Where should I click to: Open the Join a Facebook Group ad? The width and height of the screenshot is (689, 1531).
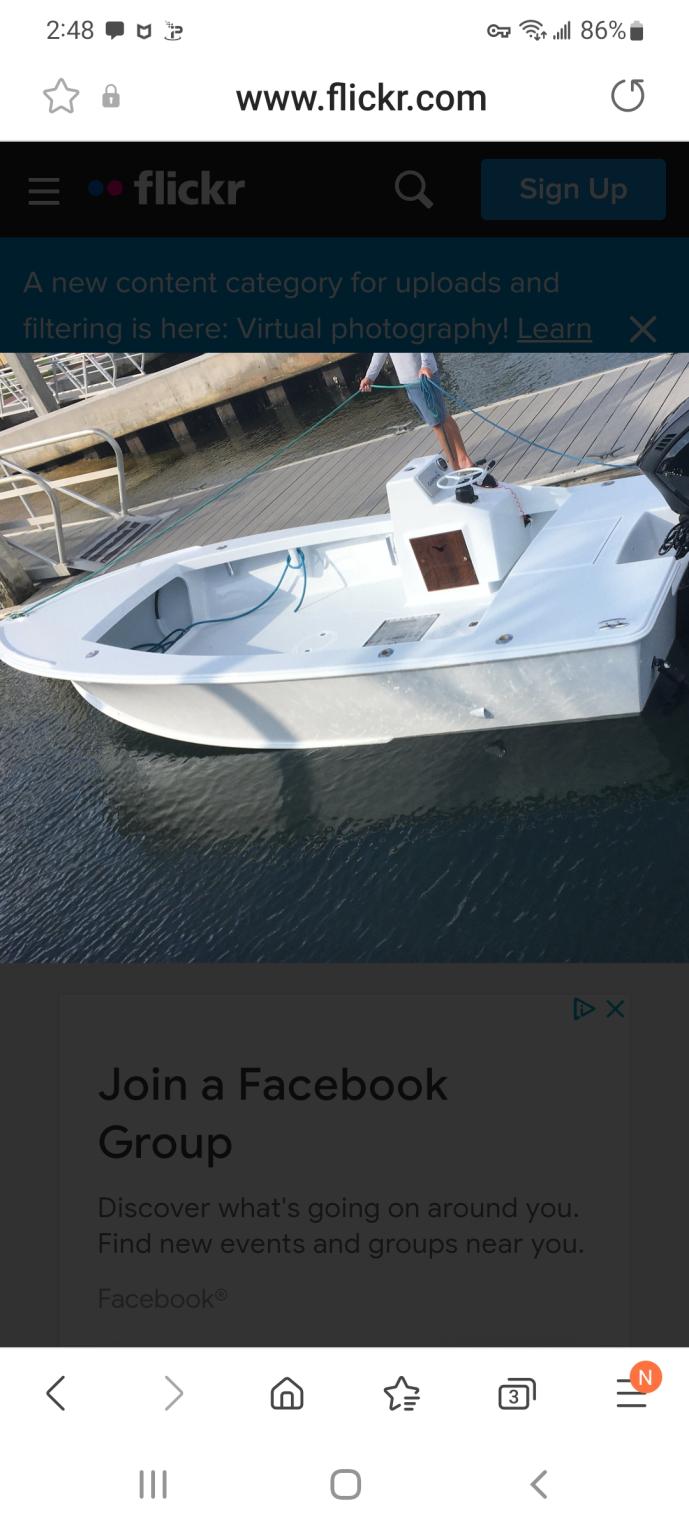272,1112
